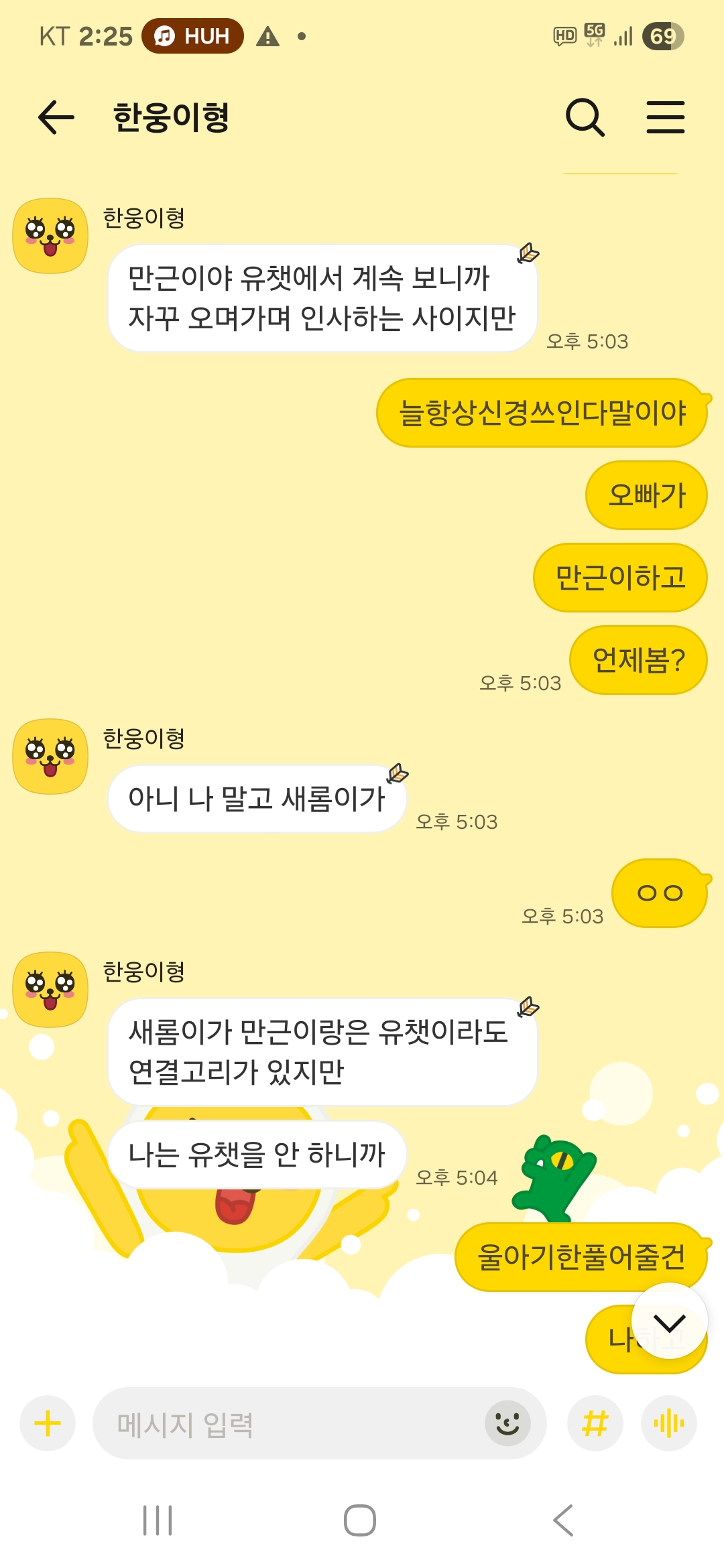The image size is (724, 1568).
Task: Focus the 메시지 입력 text field
Action: click(x=288, y=1423)
